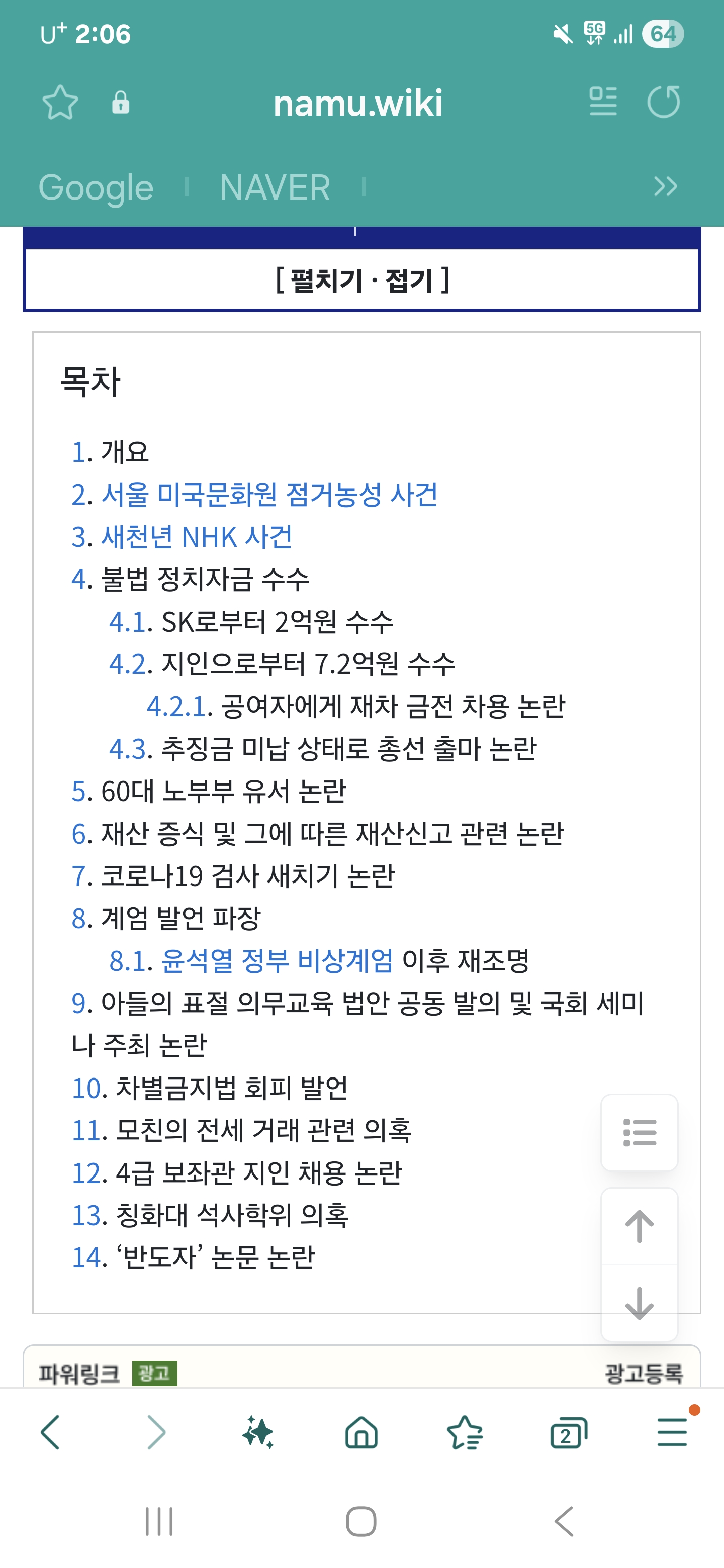Expand more quick-access shortcuts
The width and height of the screenshot is (724, 1568).
[x=665, y=186]
